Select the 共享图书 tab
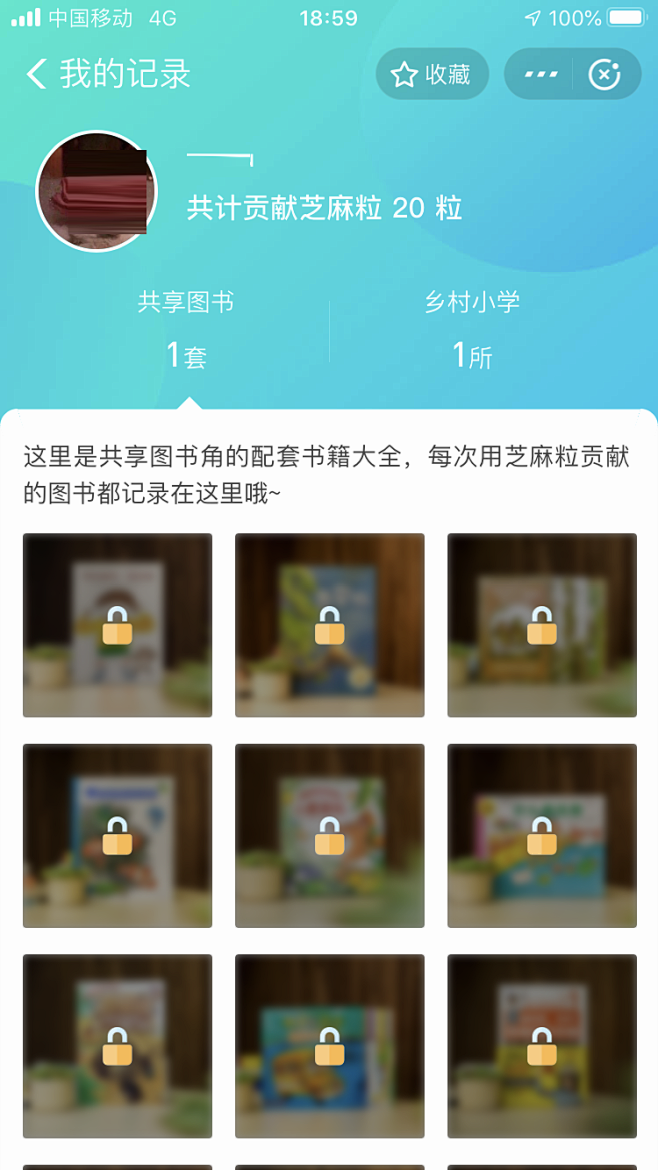This screenshot has height=1170, width=658. (x=186, y=328)
